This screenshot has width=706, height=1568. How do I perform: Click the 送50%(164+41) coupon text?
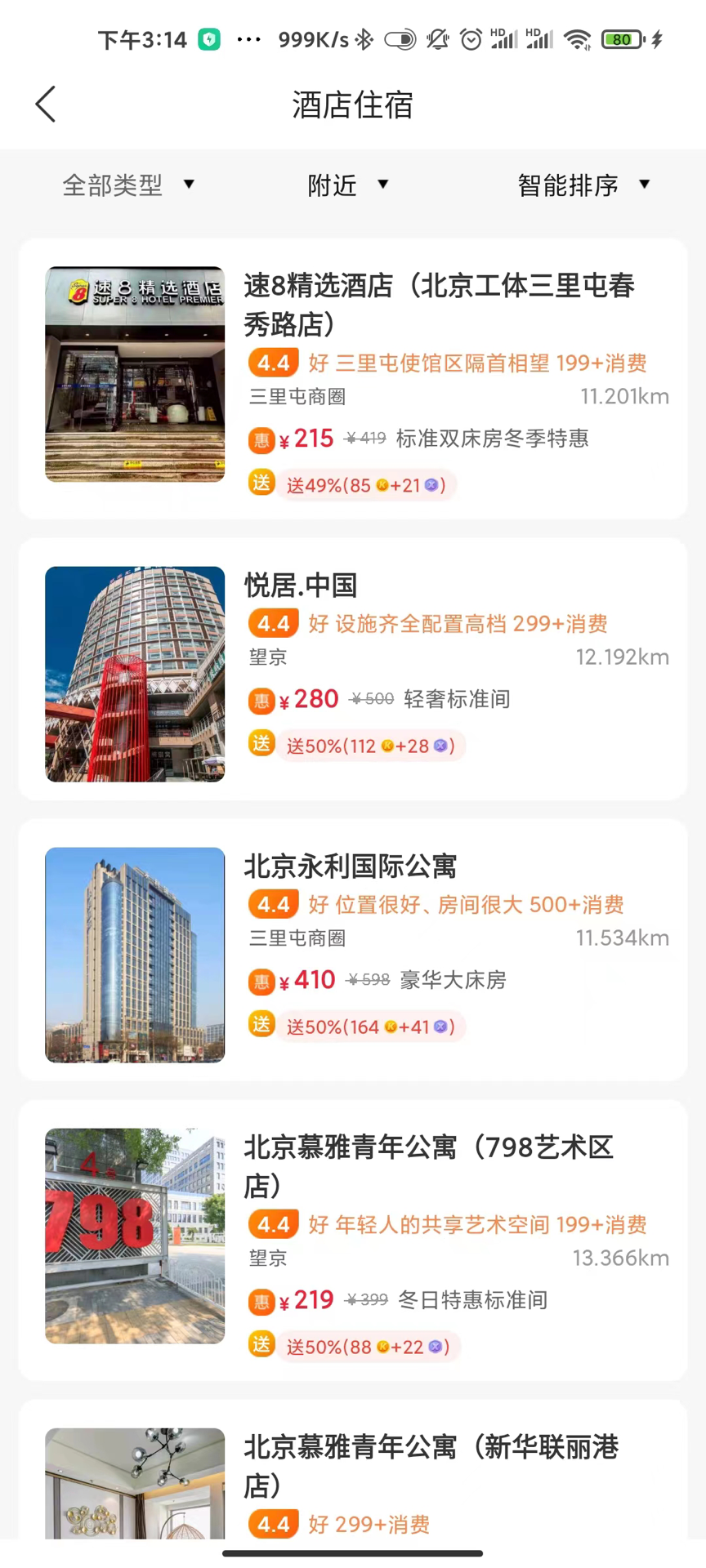point(372,1027)
